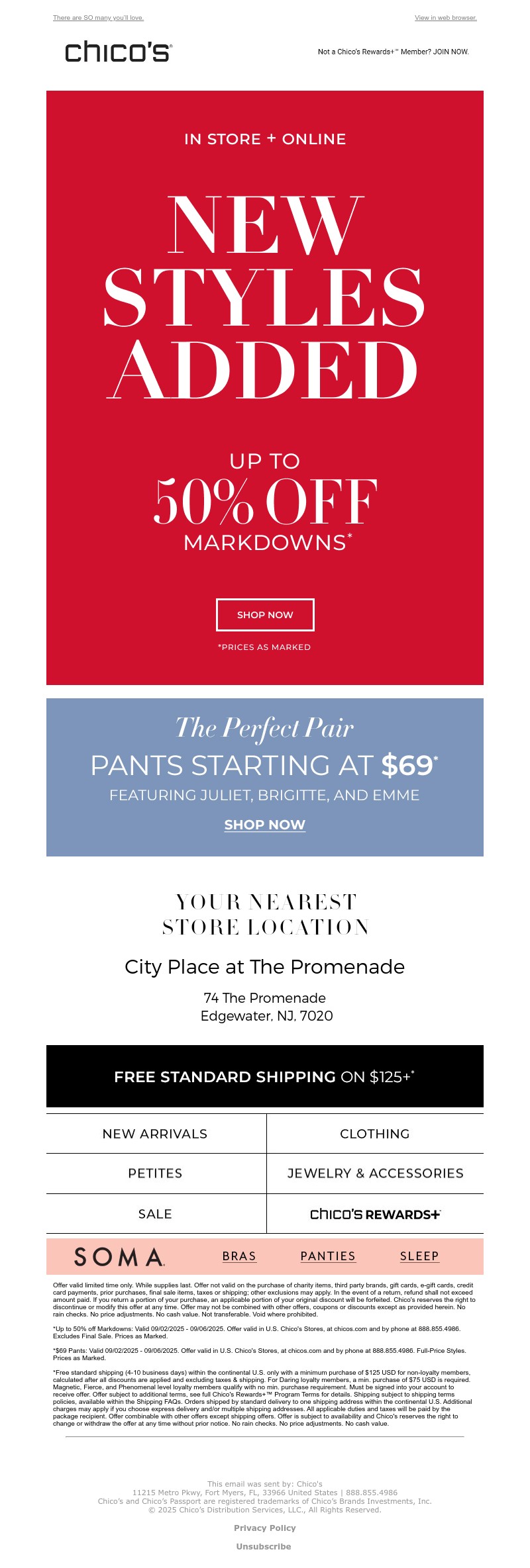The image size is (530, 1568).
Task: Tap SHOP NOW button in red markdowns banner
Action: coord(265,615)
